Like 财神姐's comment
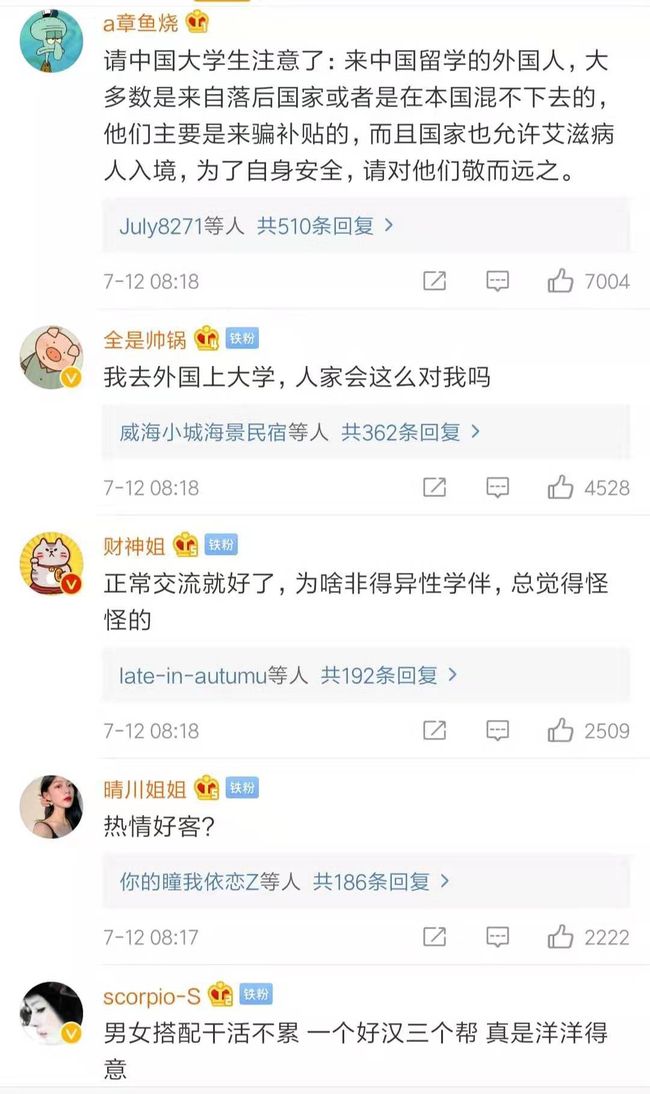The image size is (650, 1094). pyautogui.click(x=560, y=730)
